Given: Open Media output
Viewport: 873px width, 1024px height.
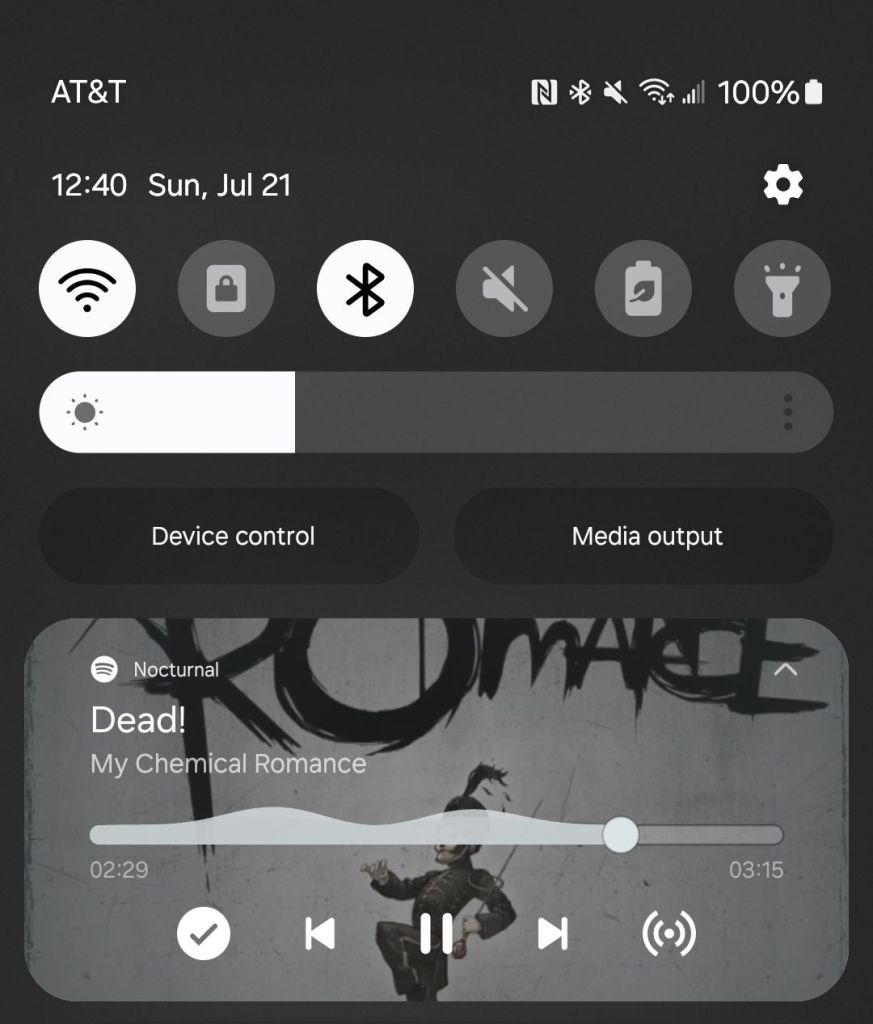Looking at the screenshot, I should pos(646,536).
